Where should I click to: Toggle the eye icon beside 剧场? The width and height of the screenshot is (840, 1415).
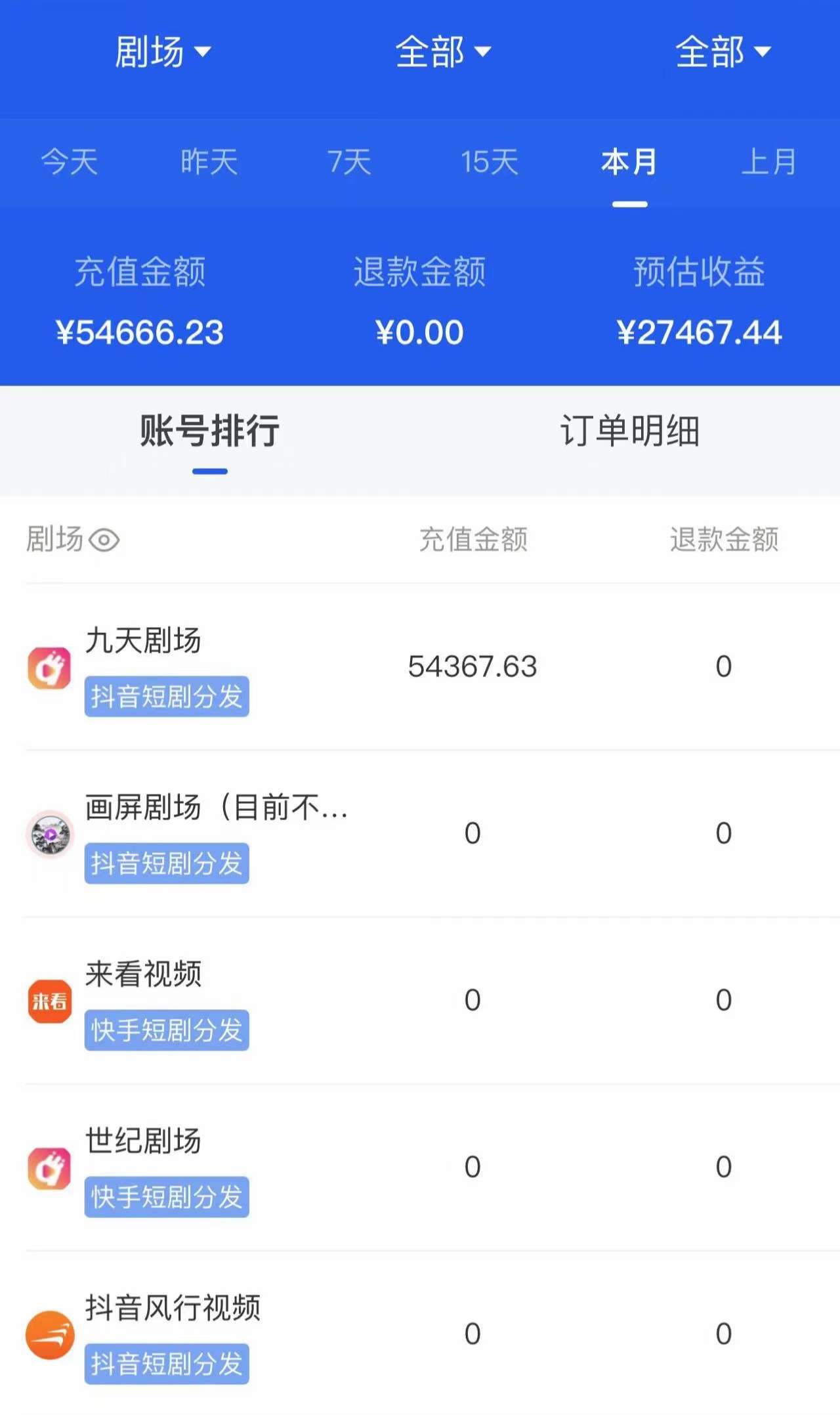104,540
